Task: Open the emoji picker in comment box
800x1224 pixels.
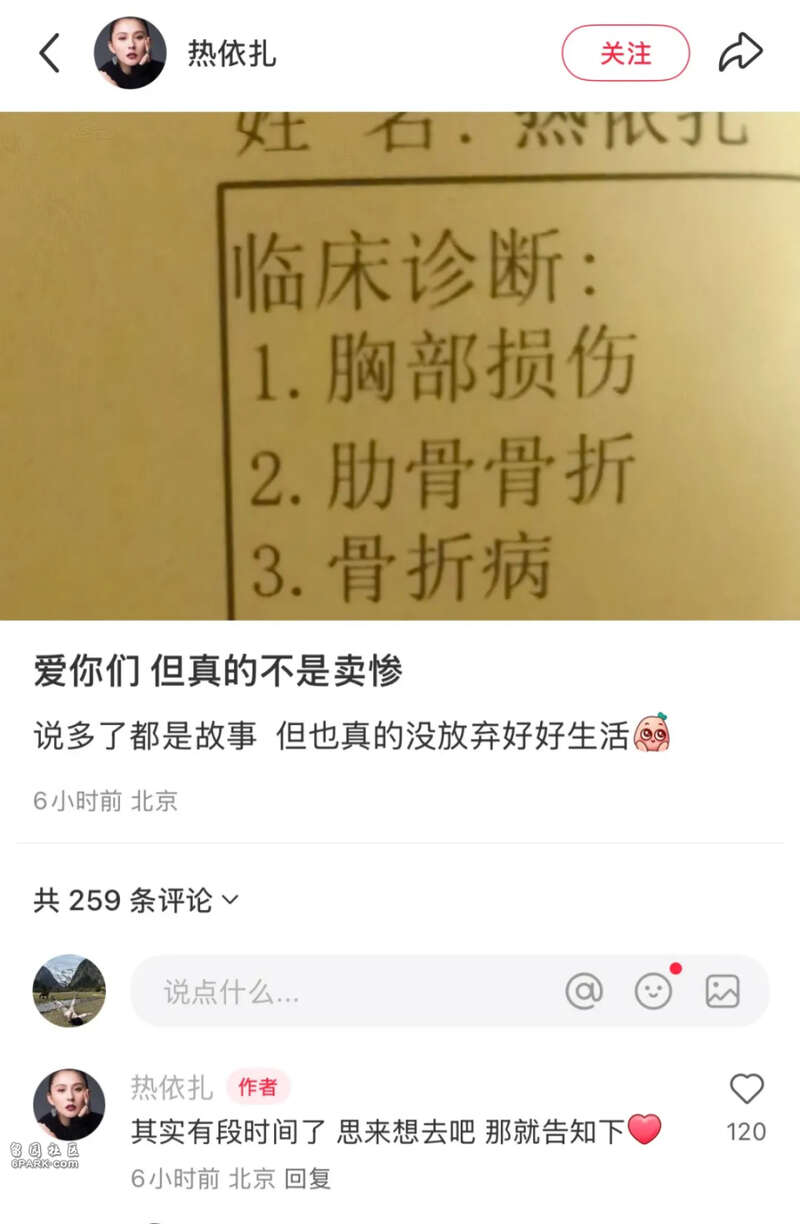Action: click(x=653, y=991)
